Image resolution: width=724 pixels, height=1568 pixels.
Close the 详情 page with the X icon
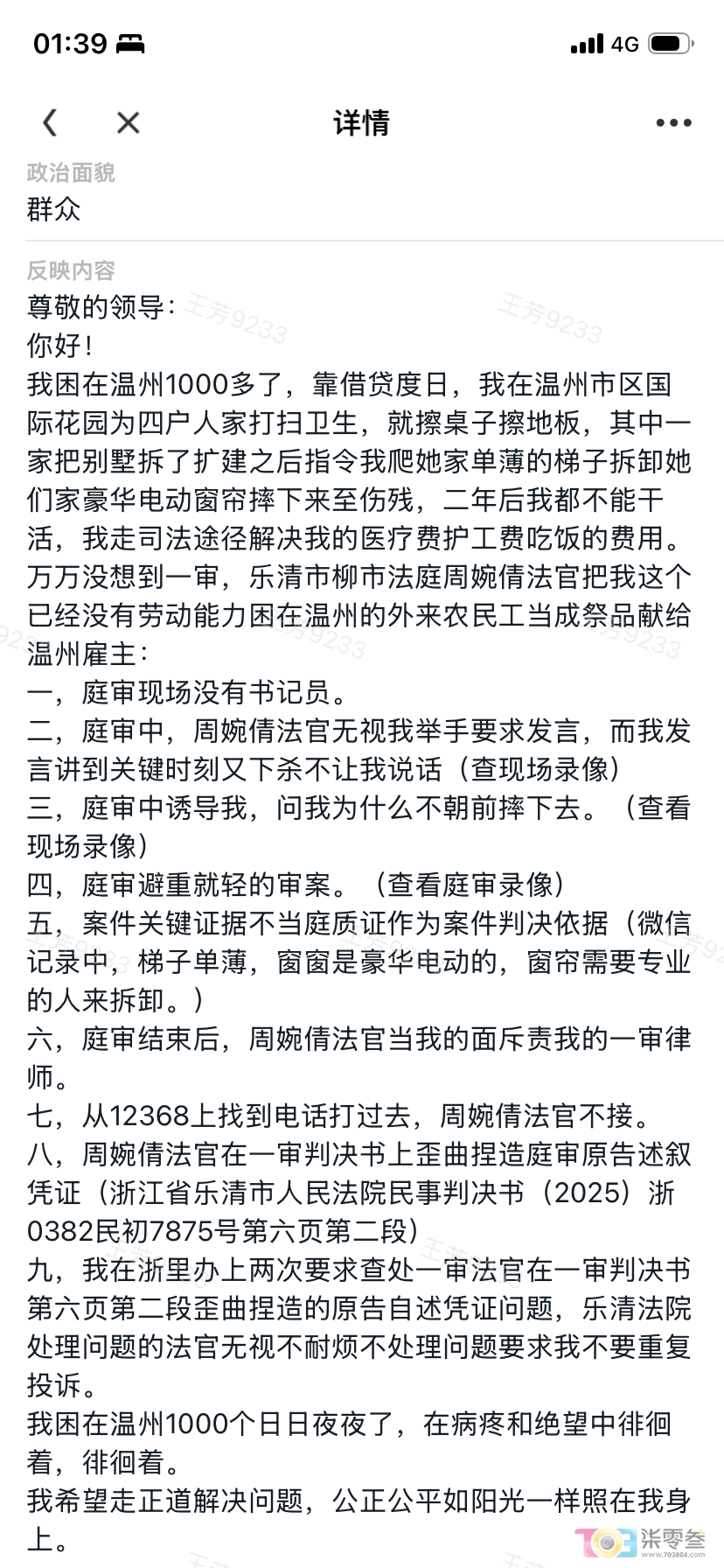[x=129, y=122]
